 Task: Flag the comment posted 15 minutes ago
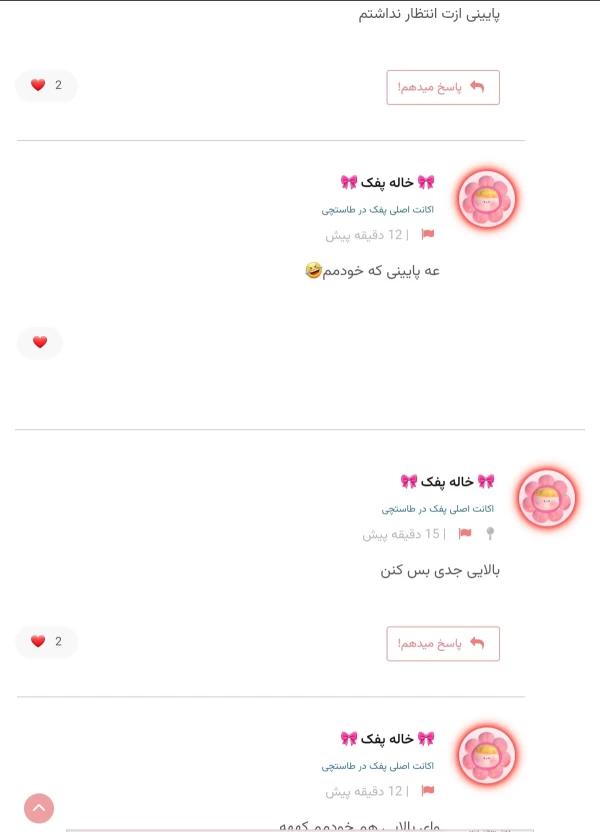[x=464, y=534]
